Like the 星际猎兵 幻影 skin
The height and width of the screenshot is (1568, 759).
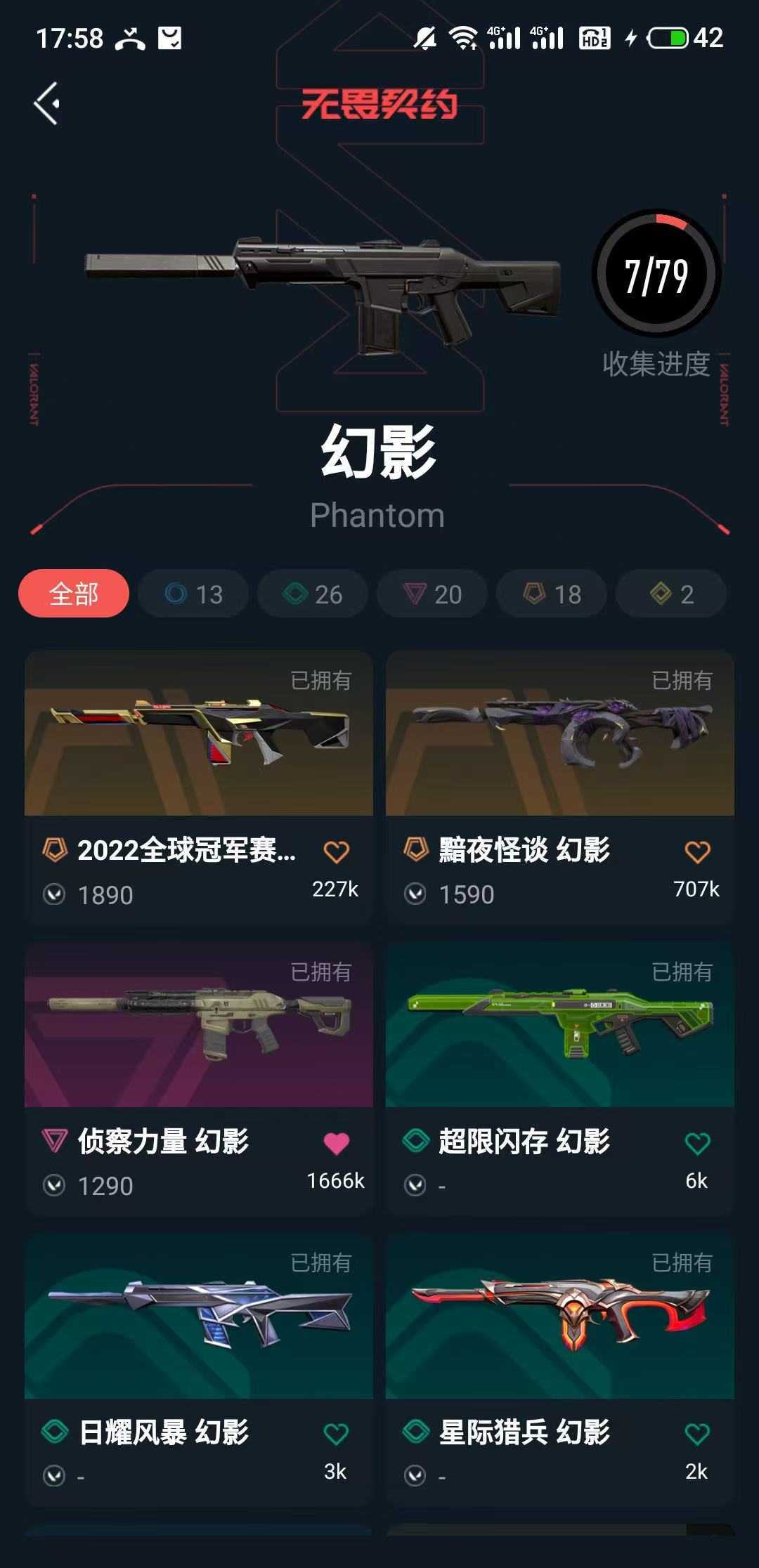click(x=697, y=1435)
